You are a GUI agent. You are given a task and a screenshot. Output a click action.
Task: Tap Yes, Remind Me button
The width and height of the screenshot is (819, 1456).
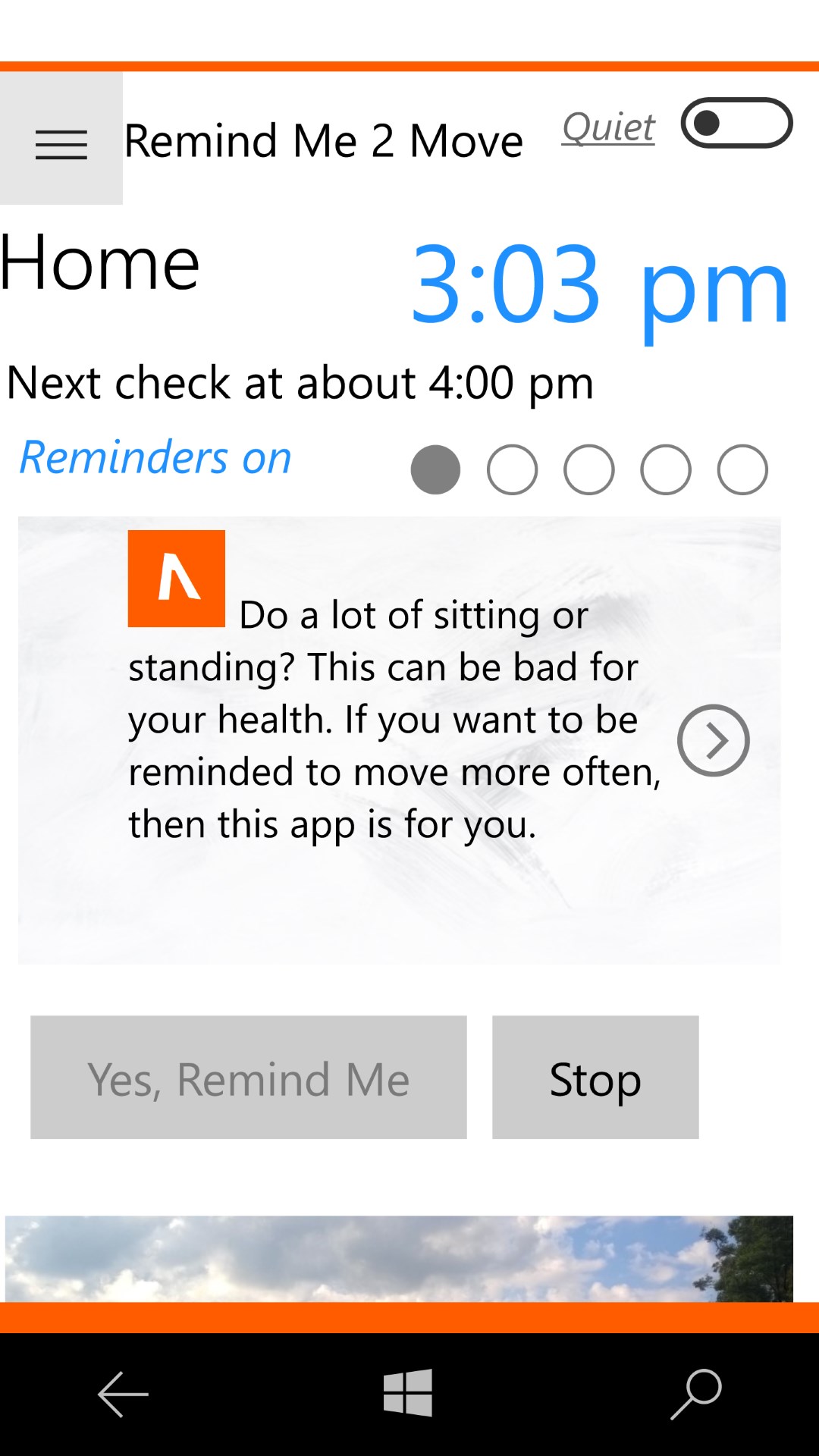coord(248,1078)
